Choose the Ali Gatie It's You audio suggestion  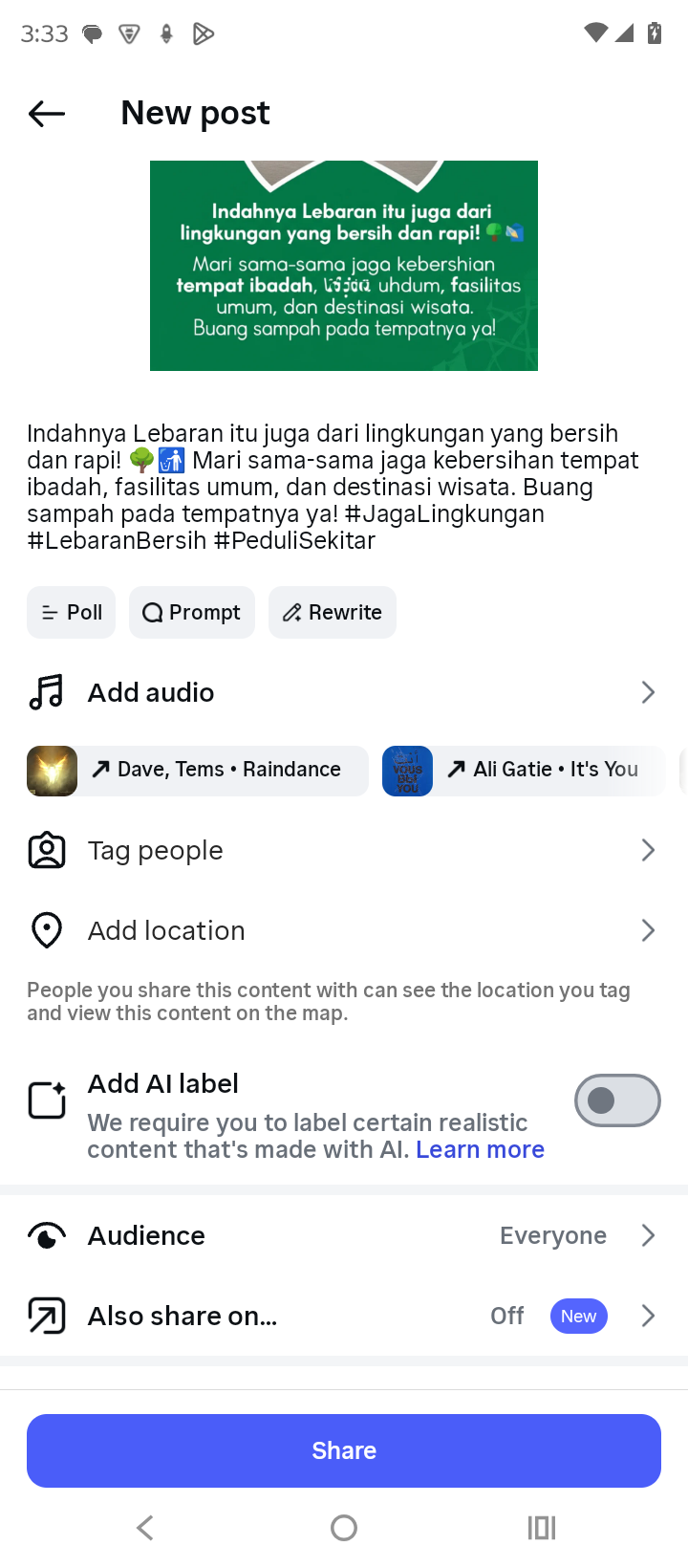[x=524, y=771]
